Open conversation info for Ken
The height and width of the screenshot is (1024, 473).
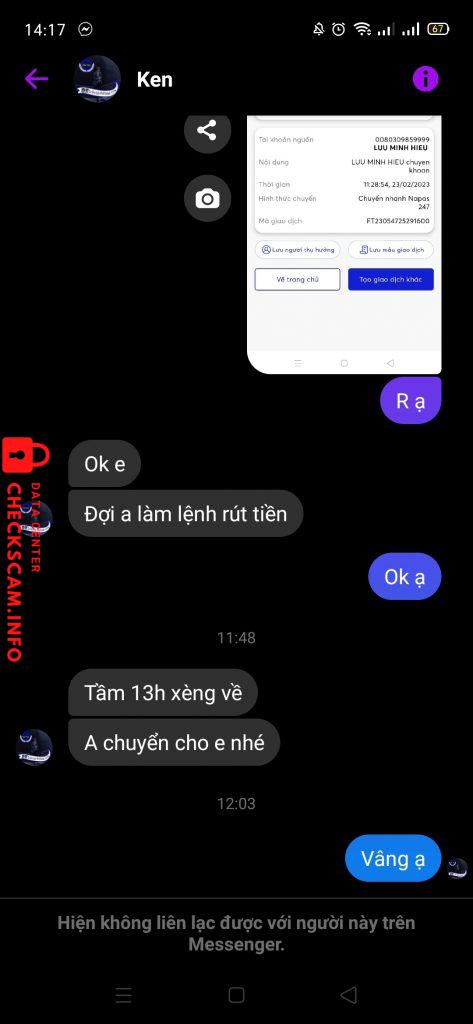pos(425,79)
